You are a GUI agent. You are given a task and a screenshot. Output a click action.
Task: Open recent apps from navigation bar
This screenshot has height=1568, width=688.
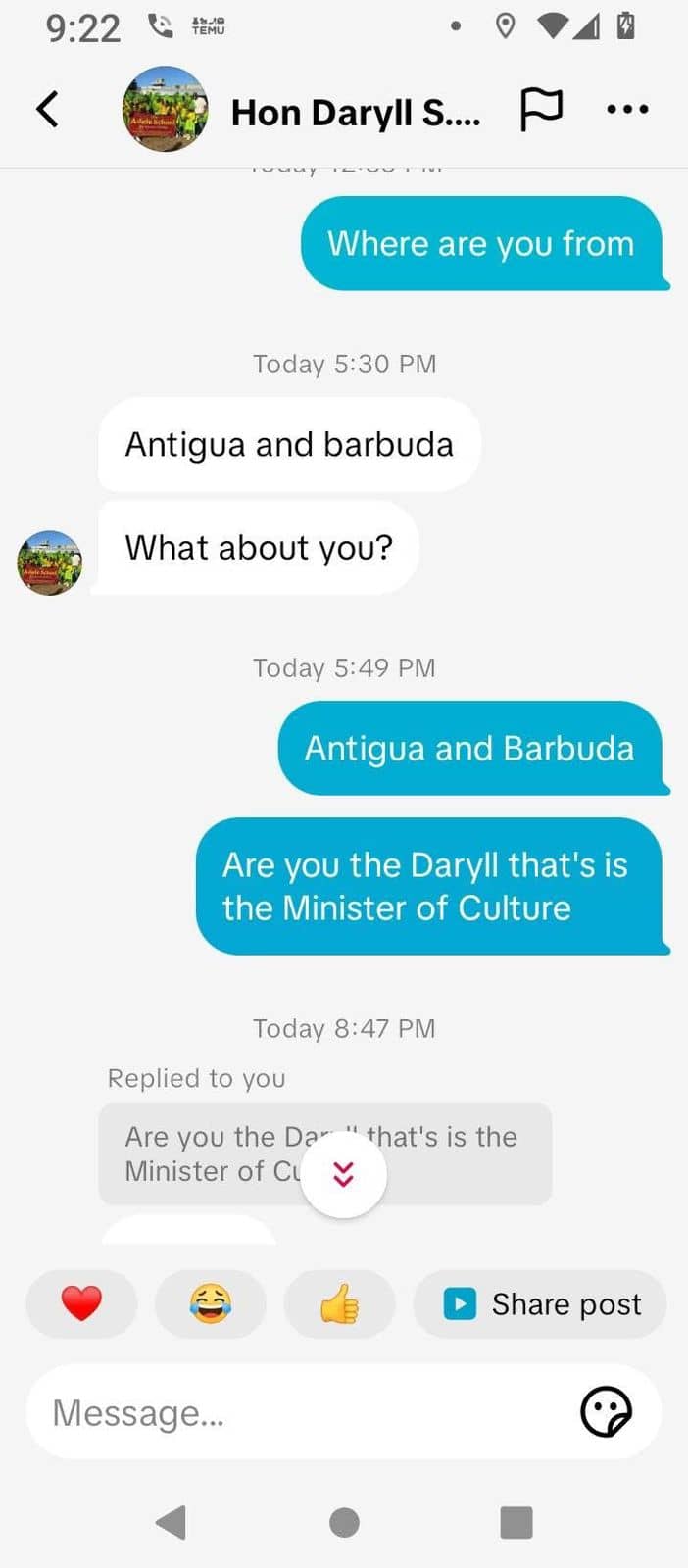point(516,1522)
